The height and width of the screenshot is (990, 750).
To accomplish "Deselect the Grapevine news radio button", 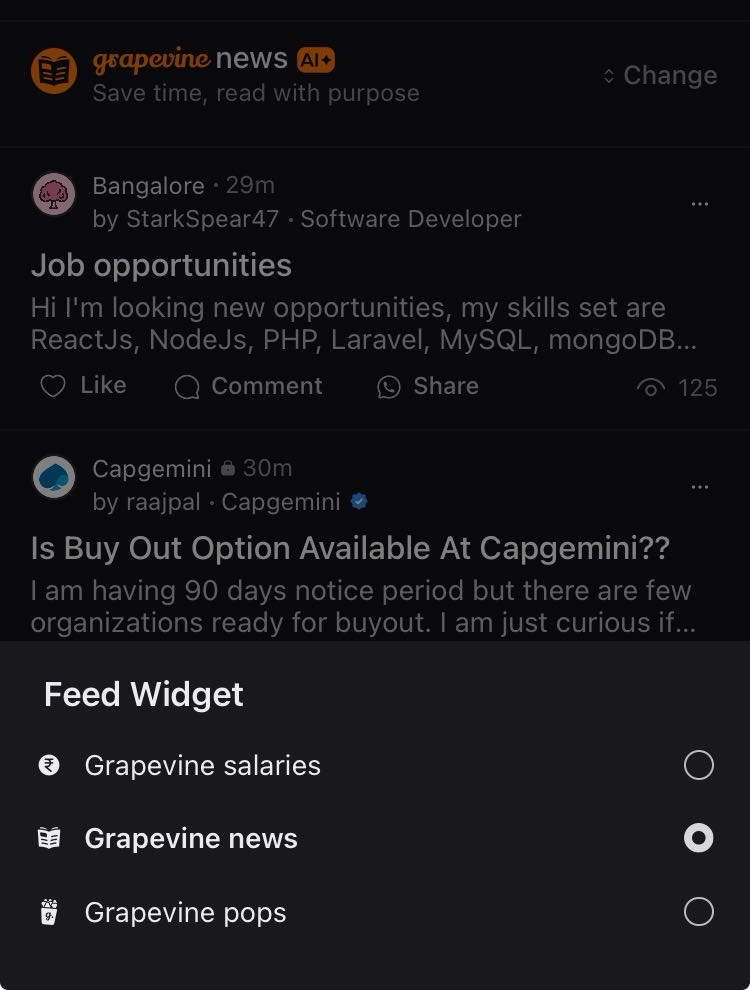I will click(698, 839).
